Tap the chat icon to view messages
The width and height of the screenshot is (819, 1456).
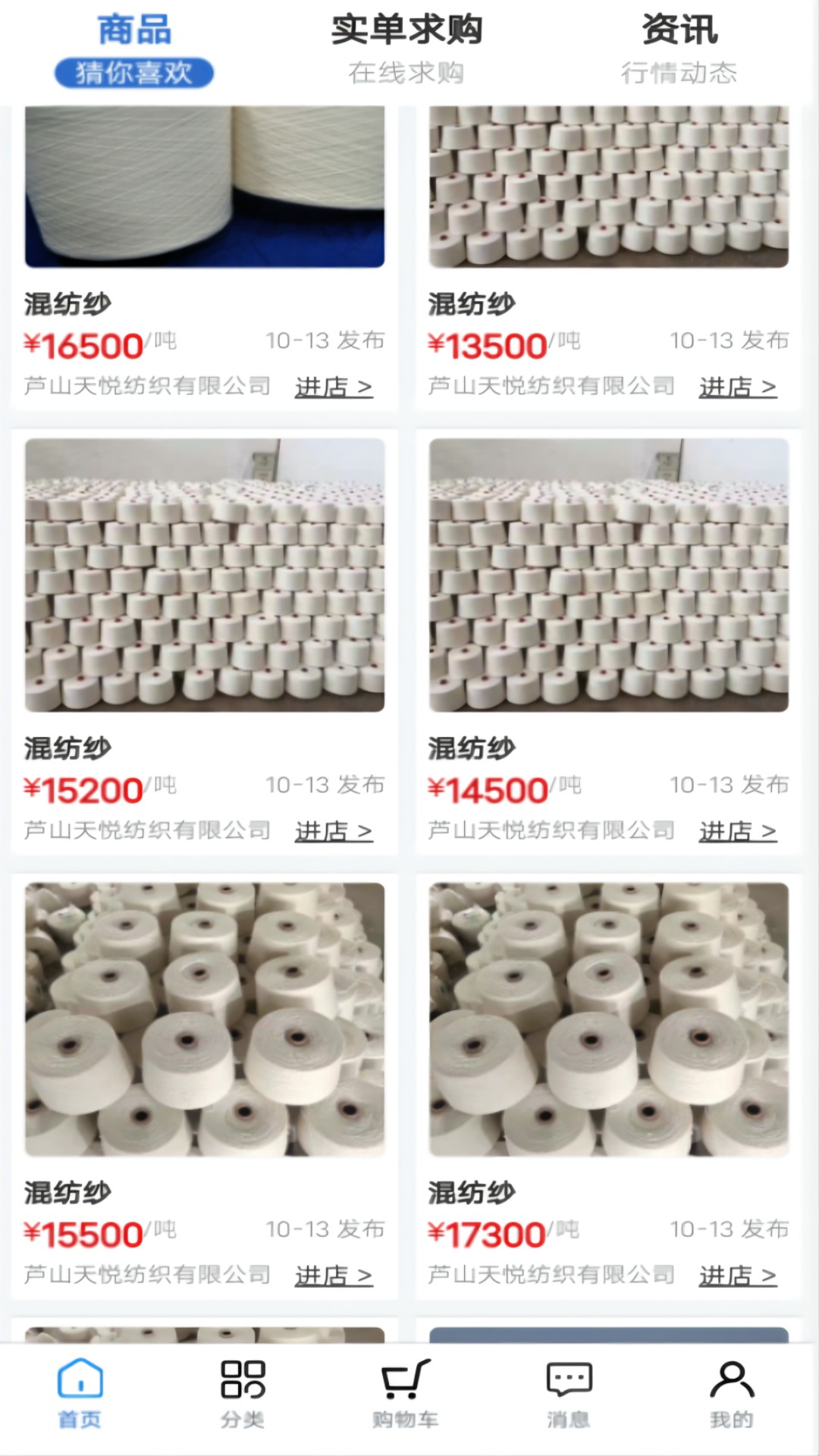567,1389
